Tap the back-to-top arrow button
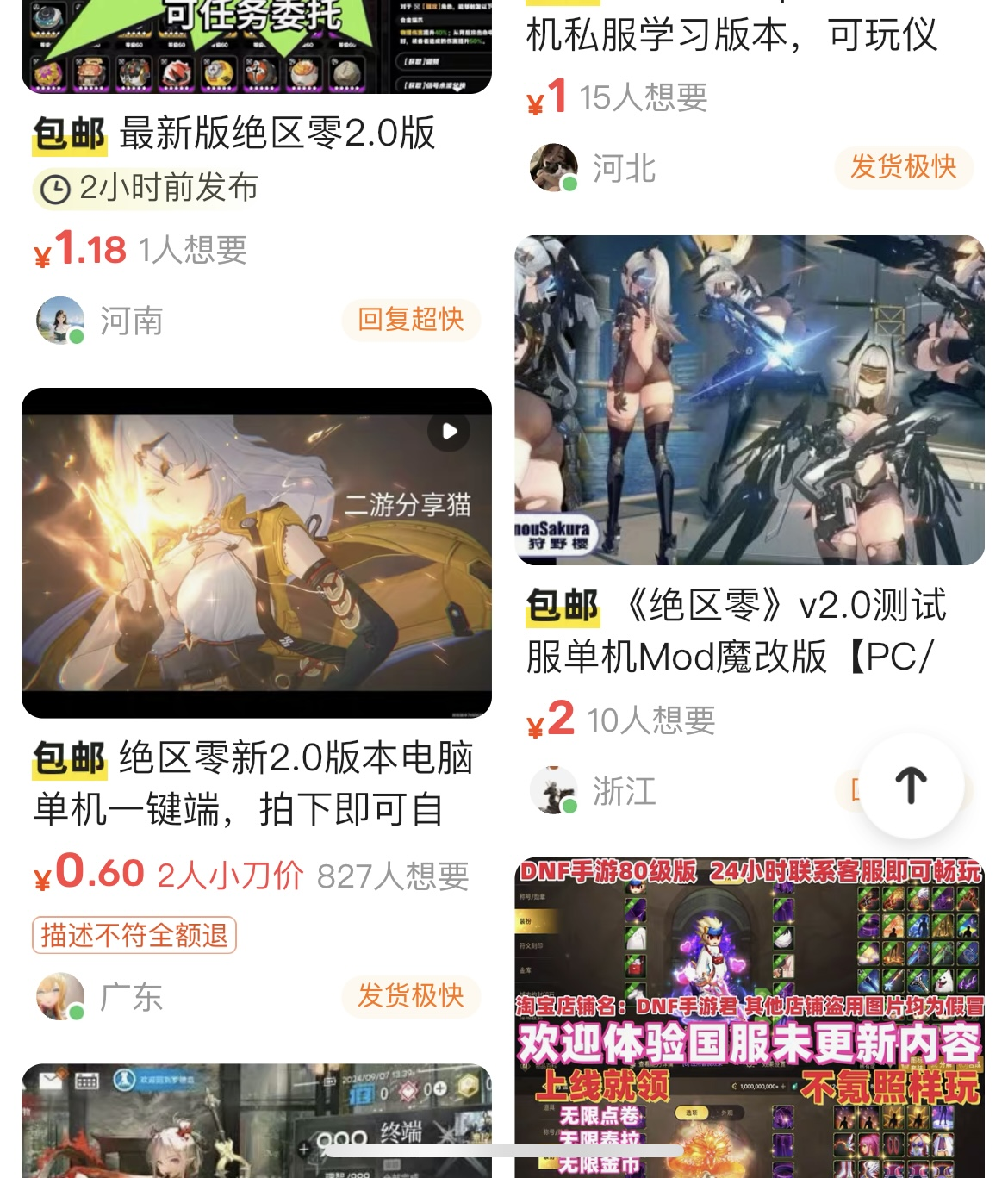This screenshot has height=1178, width=1008. coord(911,785)
